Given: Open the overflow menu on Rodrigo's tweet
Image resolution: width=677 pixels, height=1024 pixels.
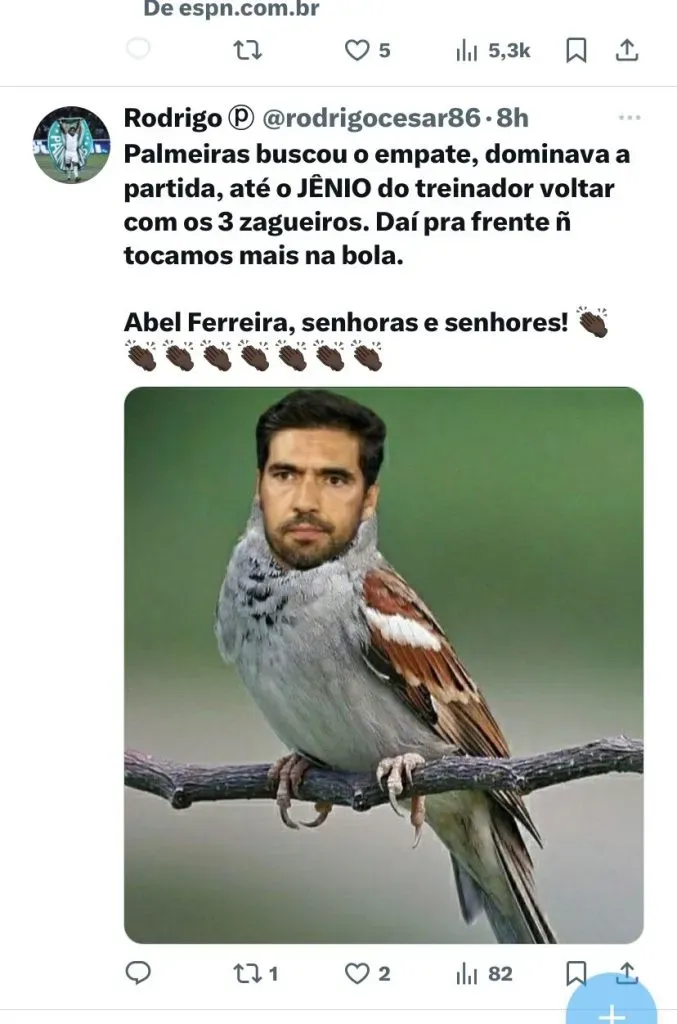Looking at the screenshot, I should pyautogui.click(x=629, y=118).
